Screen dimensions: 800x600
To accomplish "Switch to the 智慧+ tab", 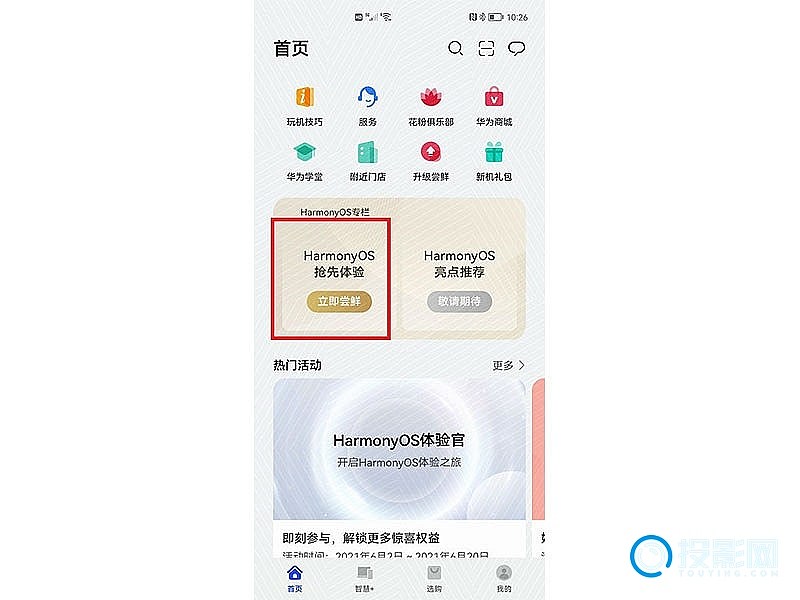I will click(x=364, y=577).
